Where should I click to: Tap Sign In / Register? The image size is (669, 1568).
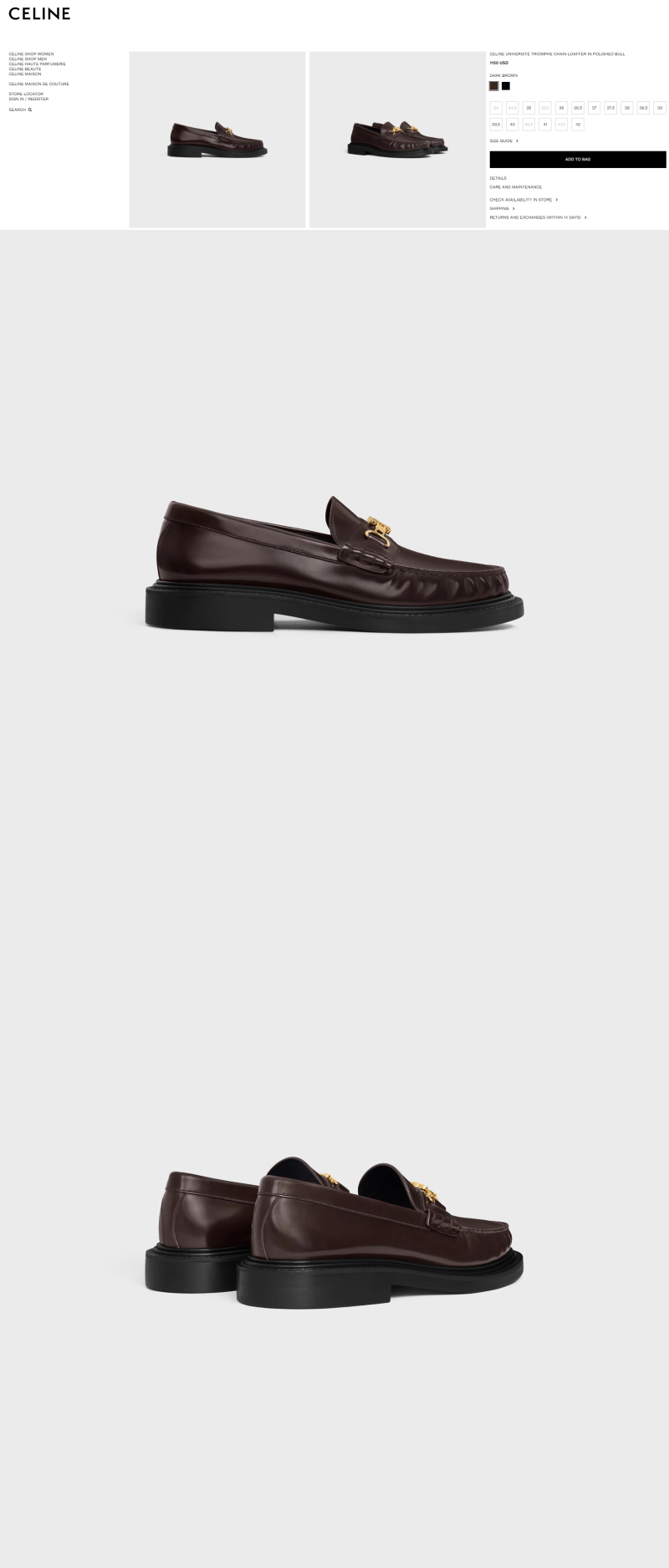coord(28,99)
